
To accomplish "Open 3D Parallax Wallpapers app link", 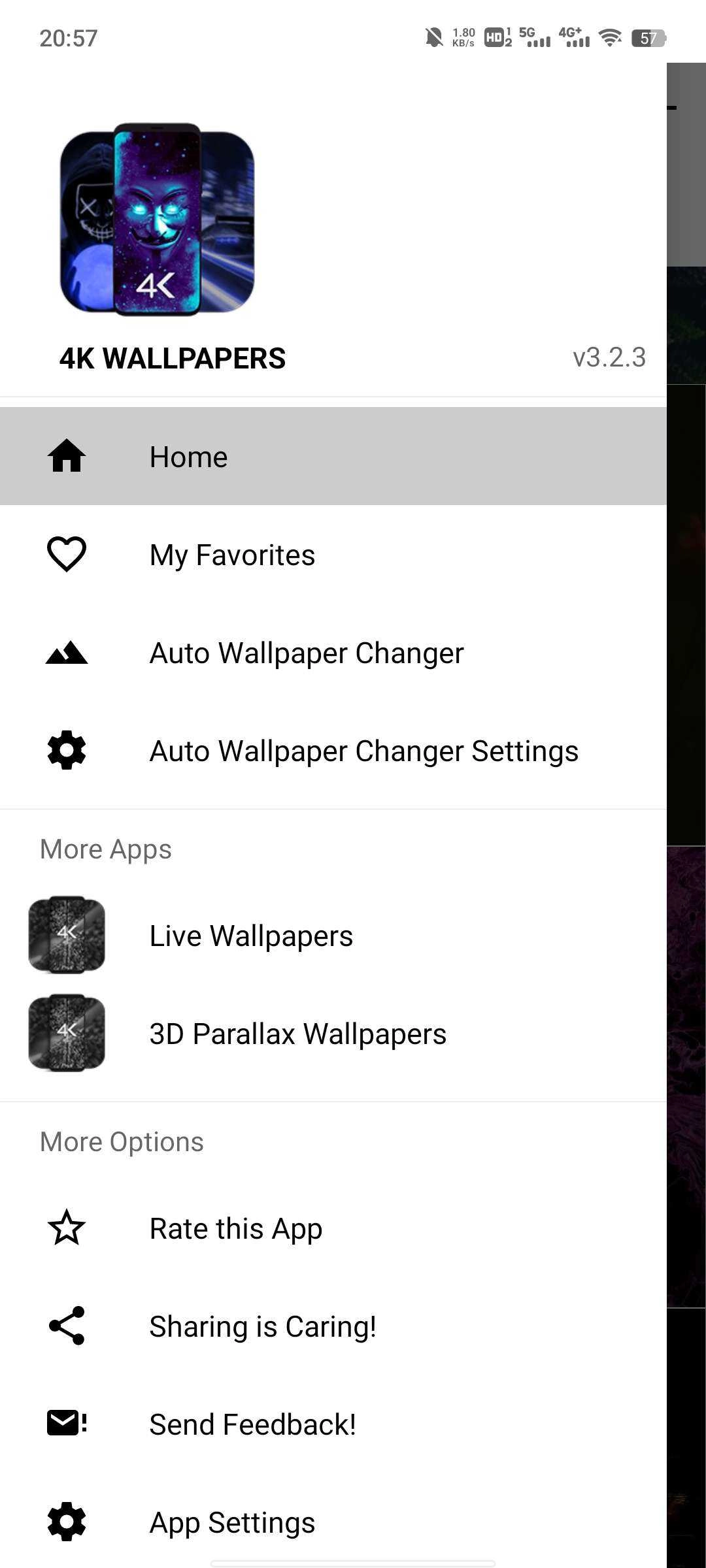I will pos(297,1034).
